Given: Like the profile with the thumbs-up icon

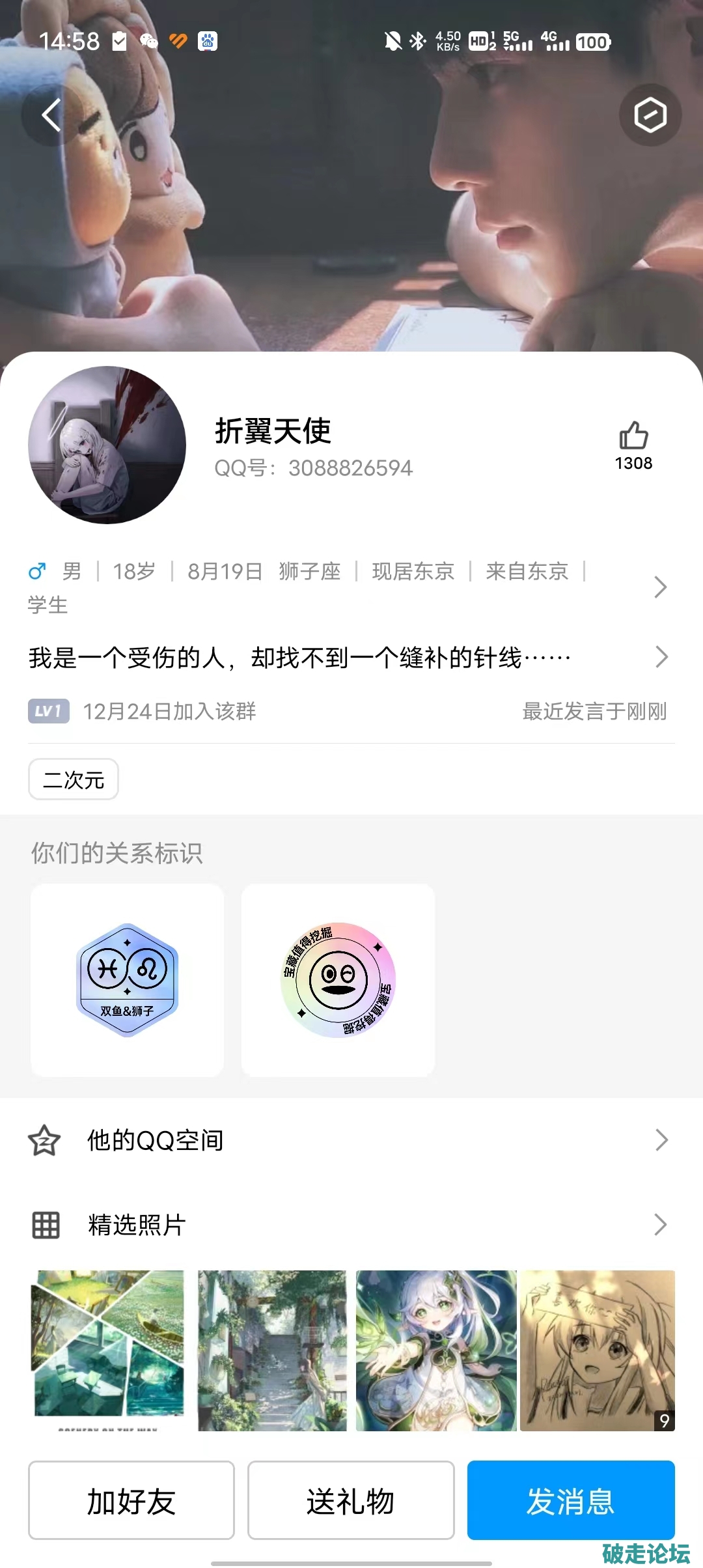Looking at the screenshot, I should pyautogui.click(x=633, y=436).
